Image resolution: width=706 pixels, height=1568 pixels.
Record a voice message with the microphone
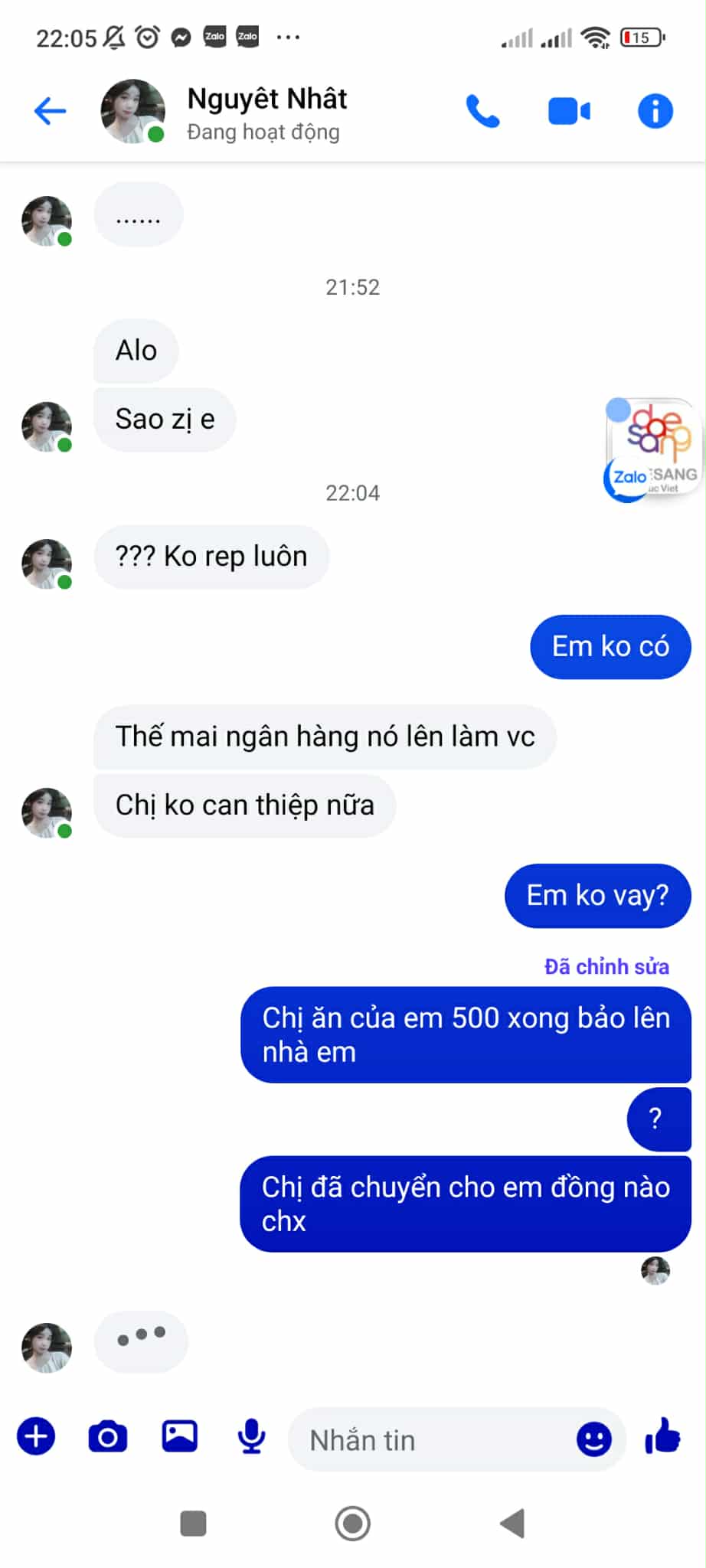click(x=251, y=1436)
